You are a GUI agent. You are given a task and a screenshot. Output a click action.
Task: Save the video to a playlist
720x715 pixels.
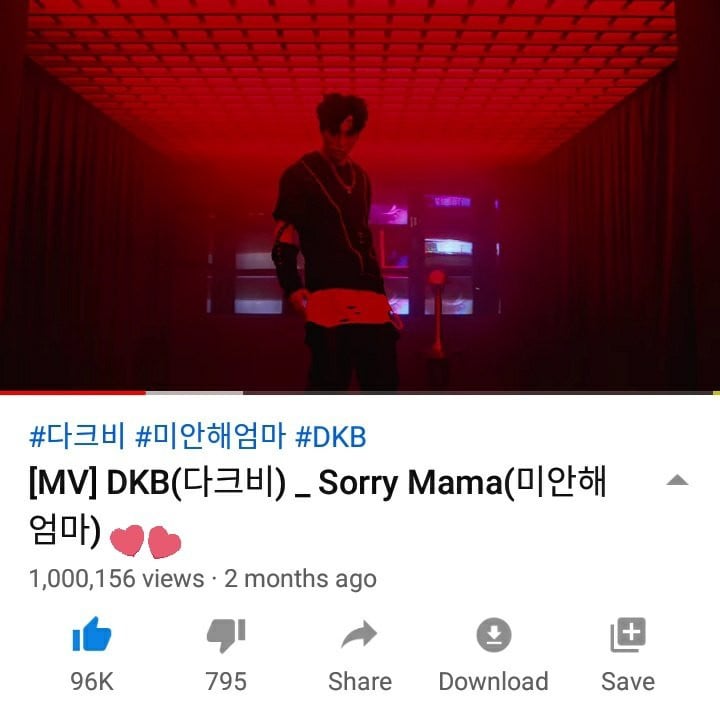coord(627,636)
